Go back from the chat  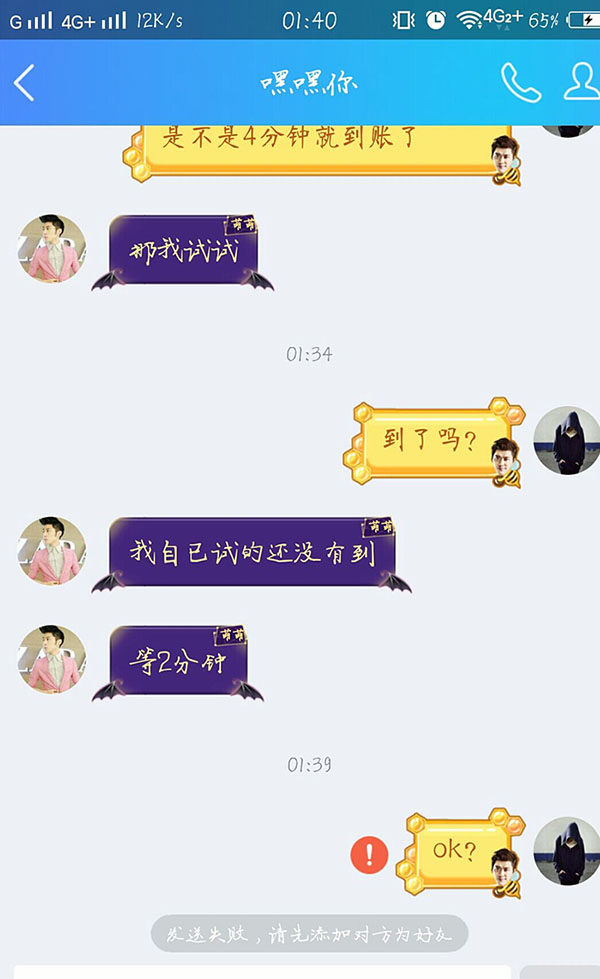click(25, 83)
